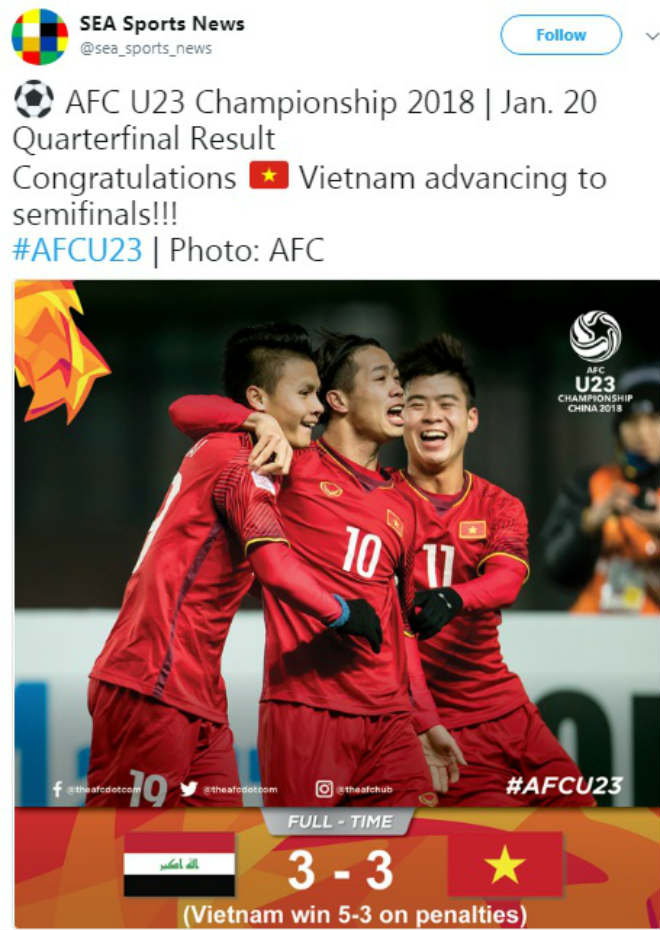Follow SEA Sports News
This screenshot has height=930, width=660.
pyautogui.click(x=560, y=35)
